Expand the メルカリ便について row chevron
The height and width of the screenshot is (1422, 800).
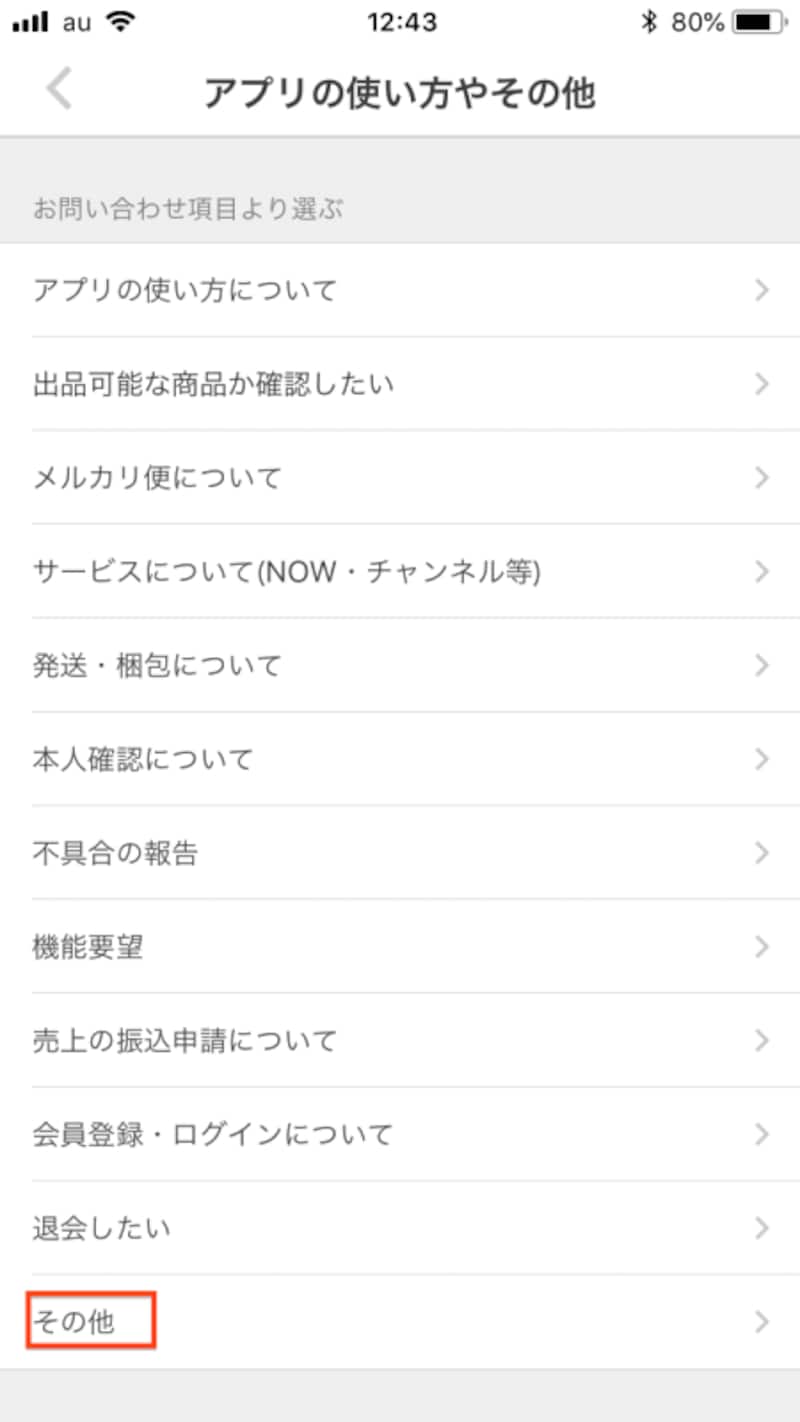tap(762, 478)
